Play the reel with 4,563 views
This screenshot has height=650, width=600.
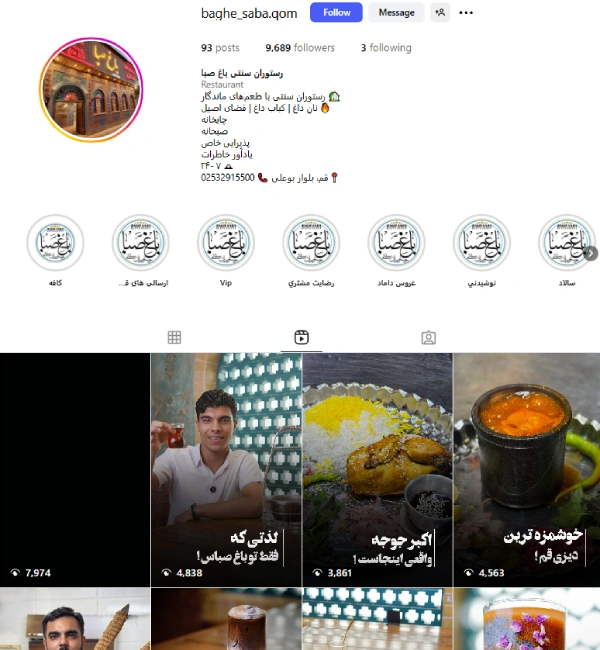(x=527, y=470)
